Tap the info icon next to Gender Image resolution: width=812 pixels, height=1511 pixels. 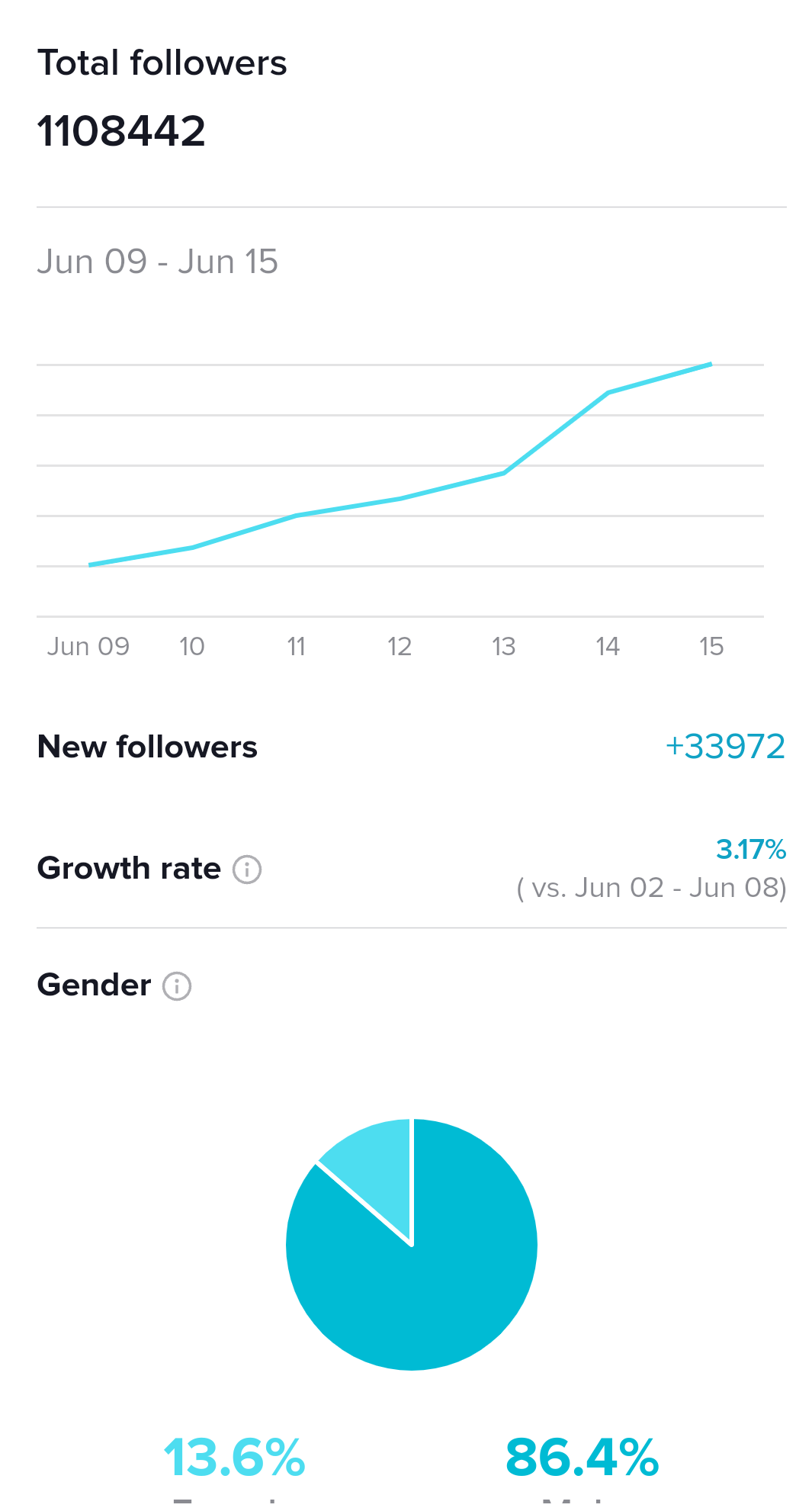(x=177, y=986)
